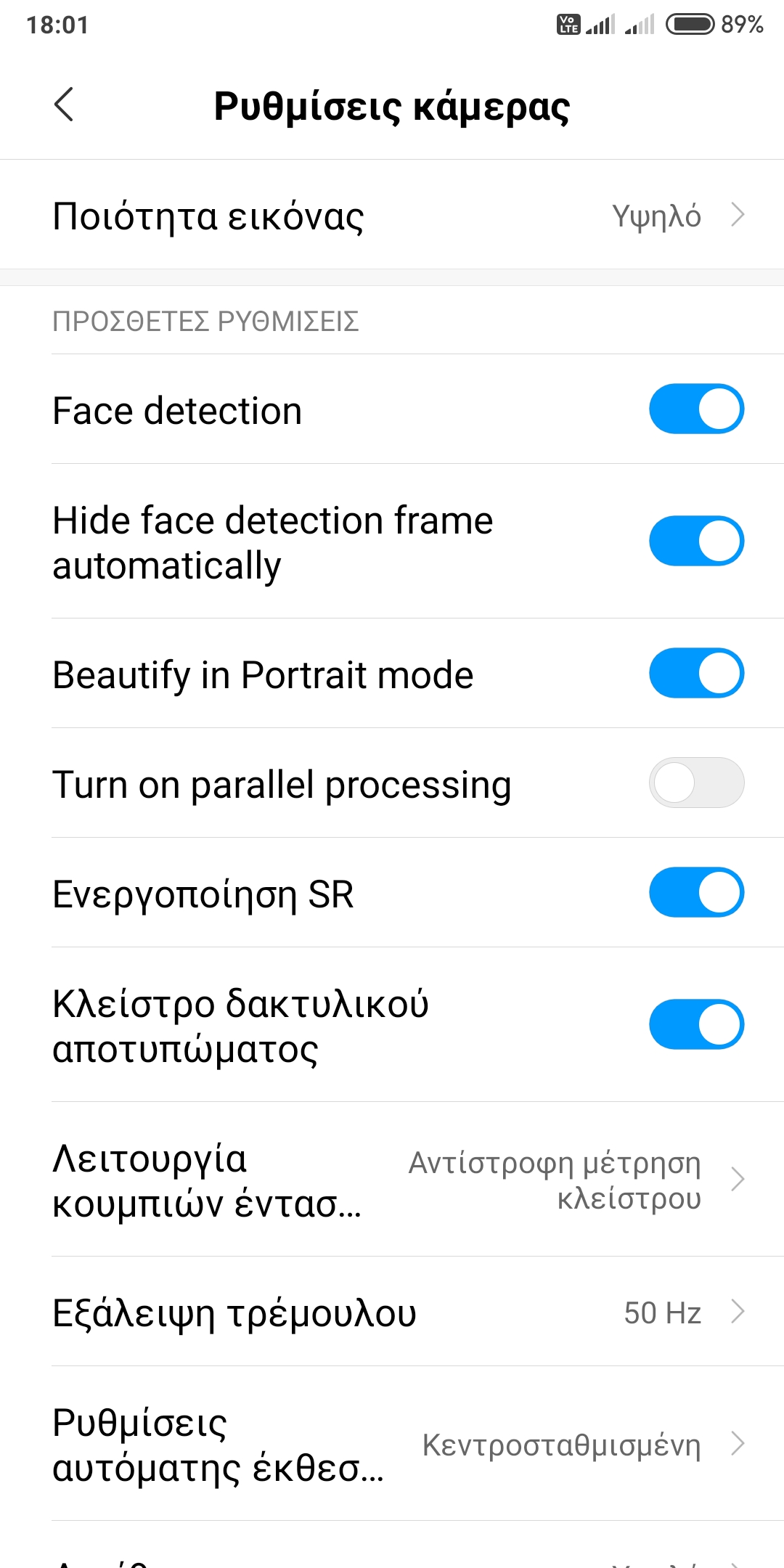Enable Turn on parallel processing

(x=695, y=783)
